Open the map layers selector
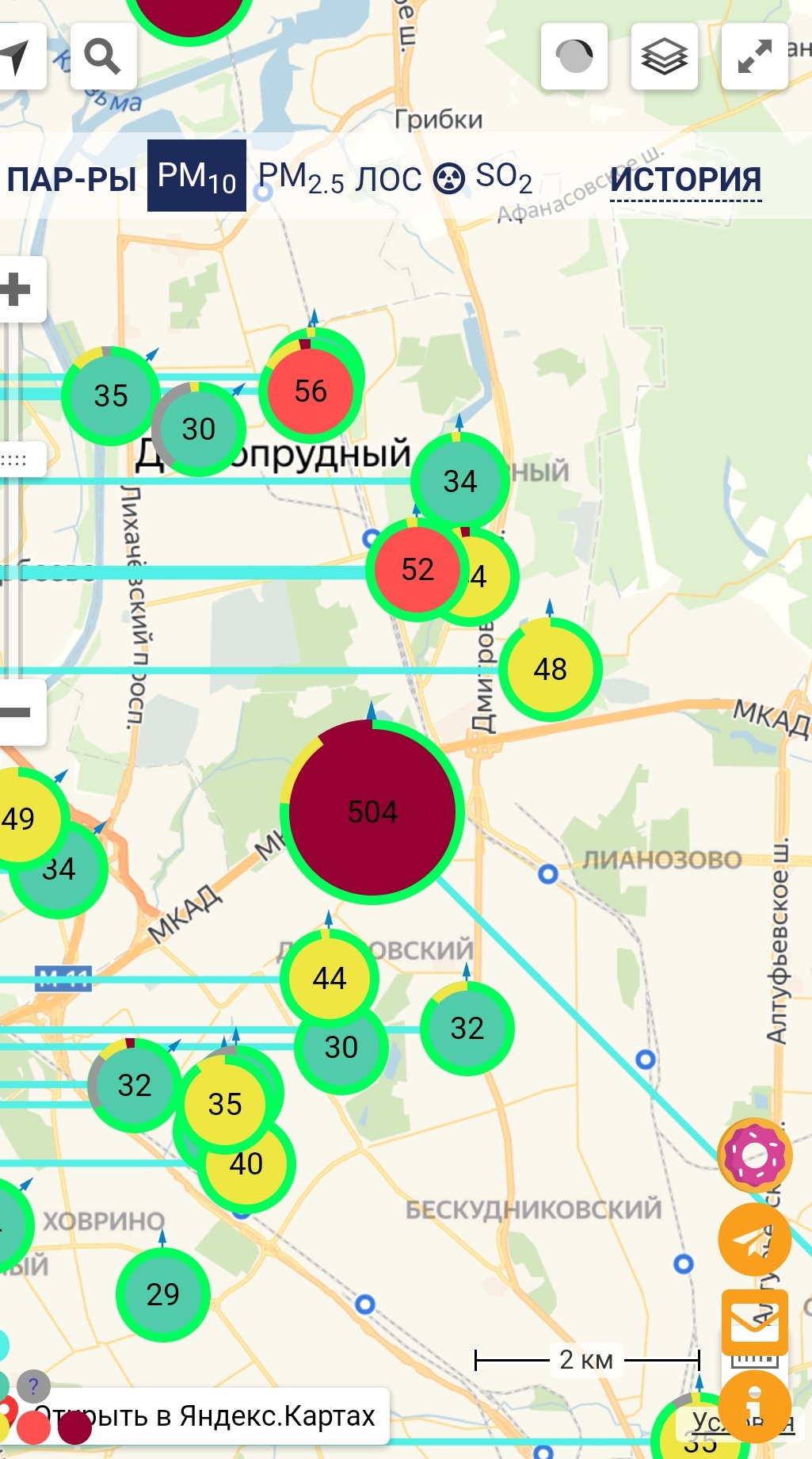The width and height of the screenshot is (812, 1459). [x=664, y=56]
